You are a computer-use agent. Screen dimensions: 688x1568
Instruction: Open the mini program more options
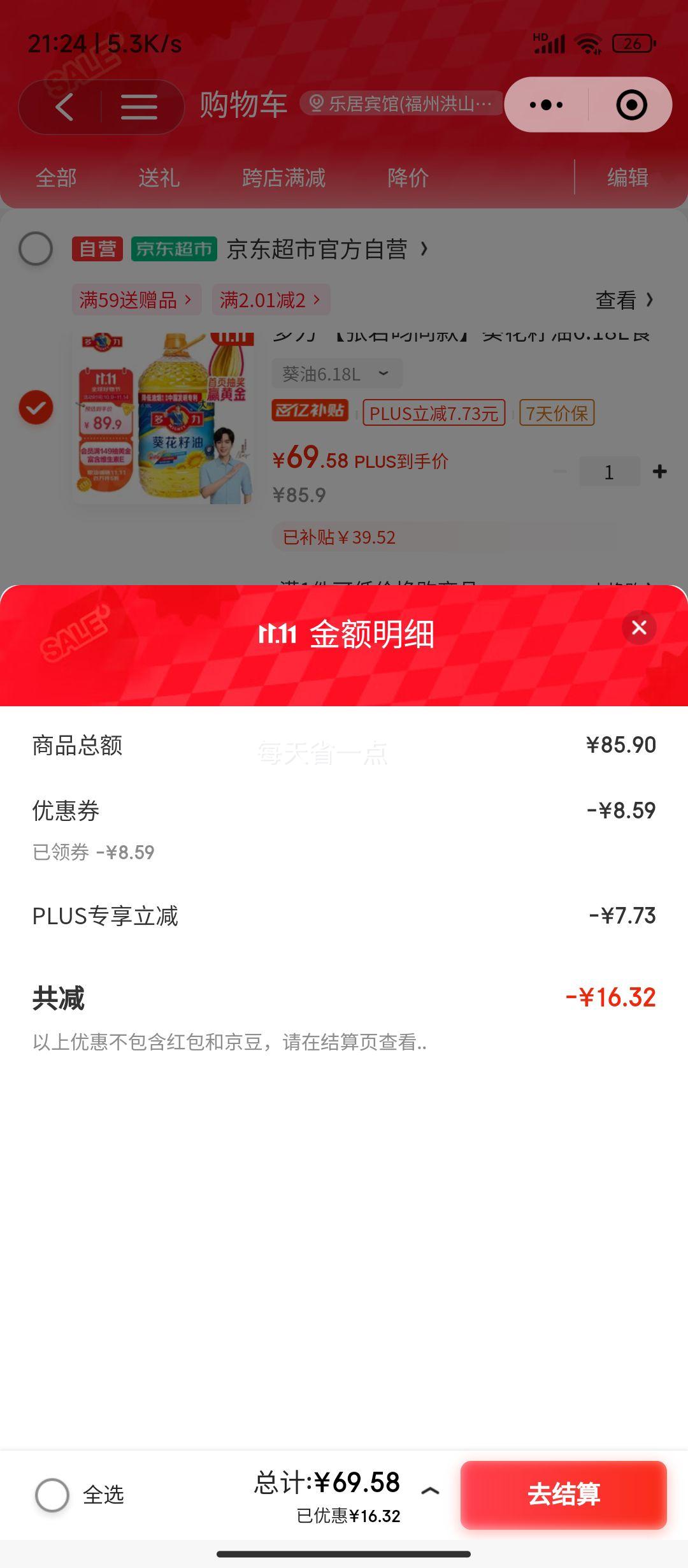click(x=547, y=105)
